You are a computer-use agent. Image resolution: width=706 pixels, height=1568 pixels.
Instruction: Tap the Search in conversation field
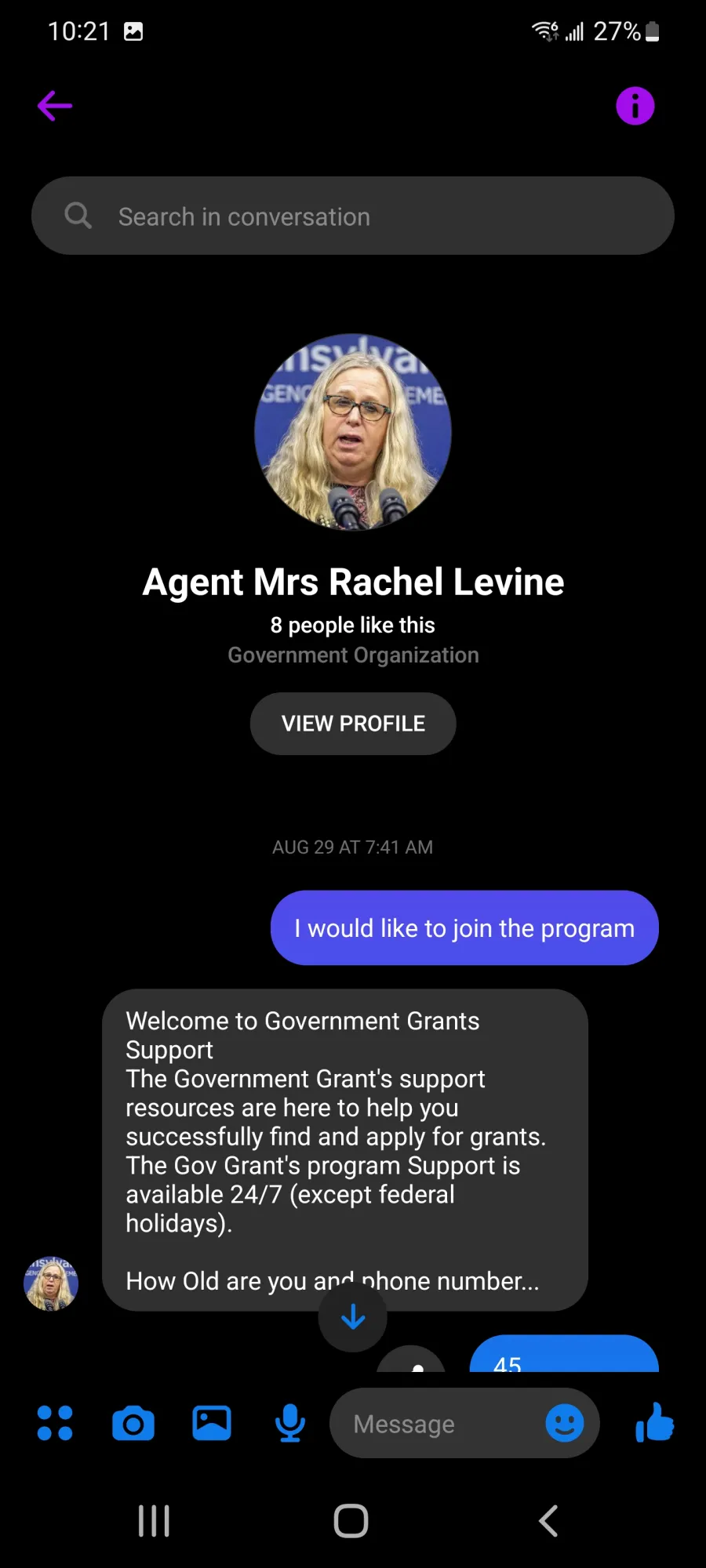click(353, 216)
